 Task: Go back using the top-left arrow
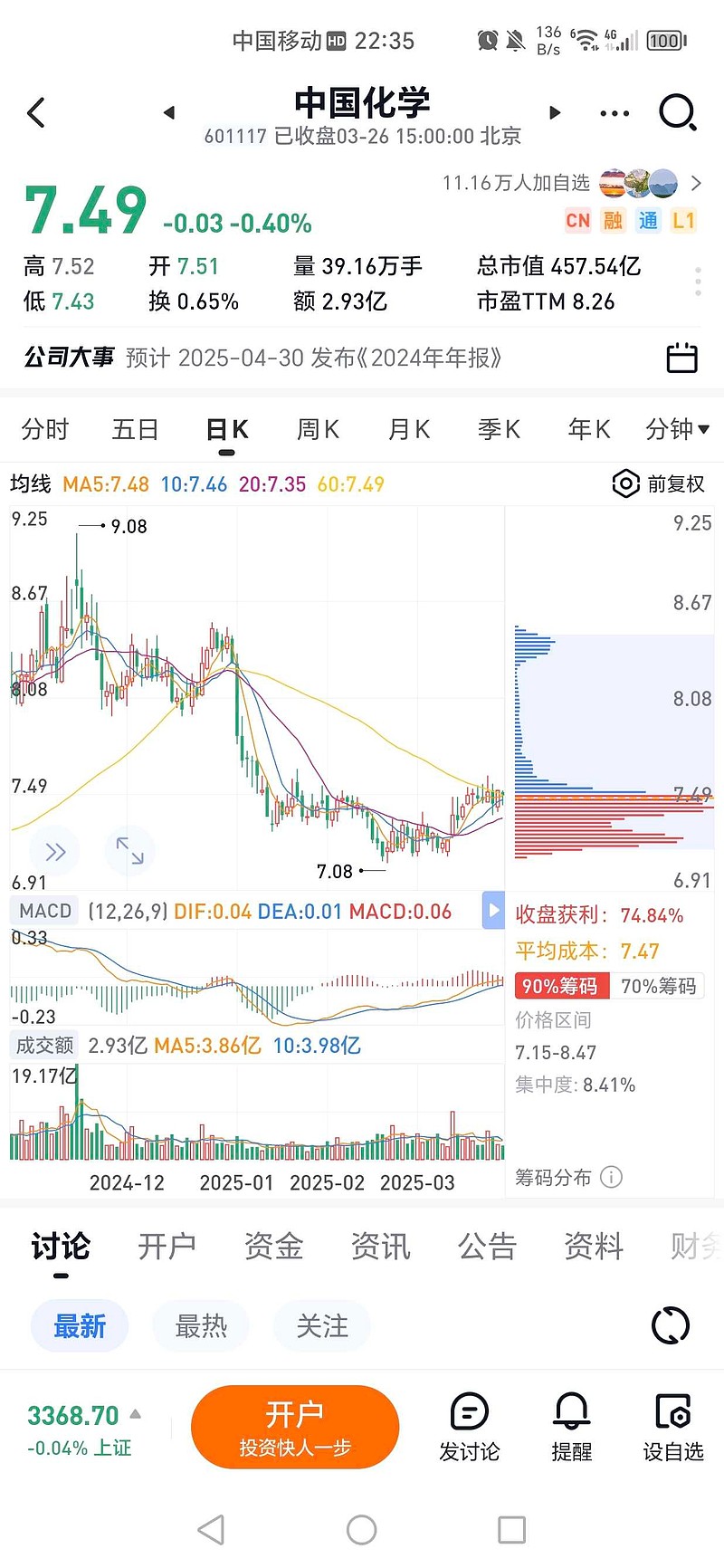pos(36,113)
